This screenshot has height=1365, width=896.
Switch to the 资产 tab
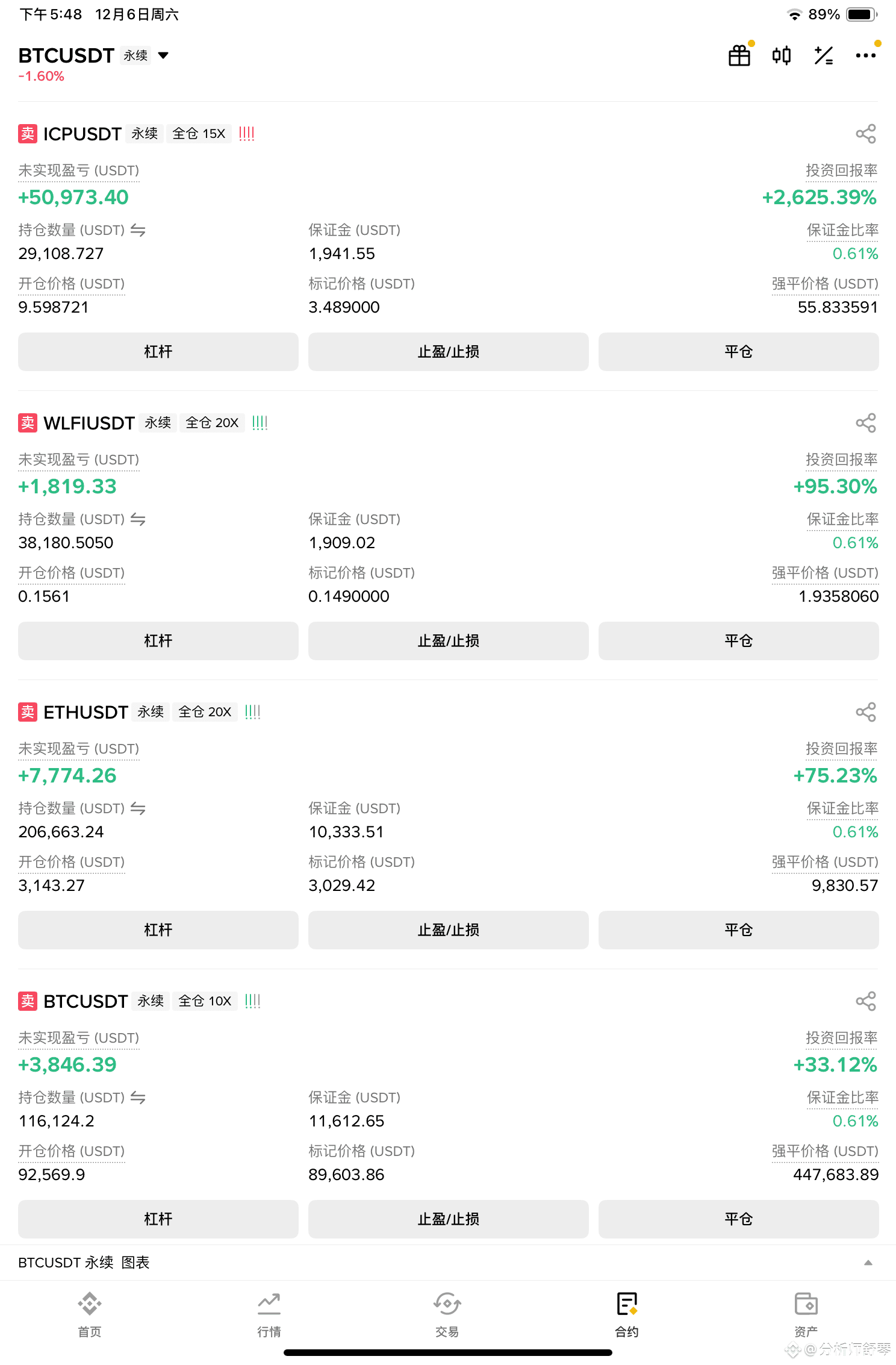(806, 1314)
